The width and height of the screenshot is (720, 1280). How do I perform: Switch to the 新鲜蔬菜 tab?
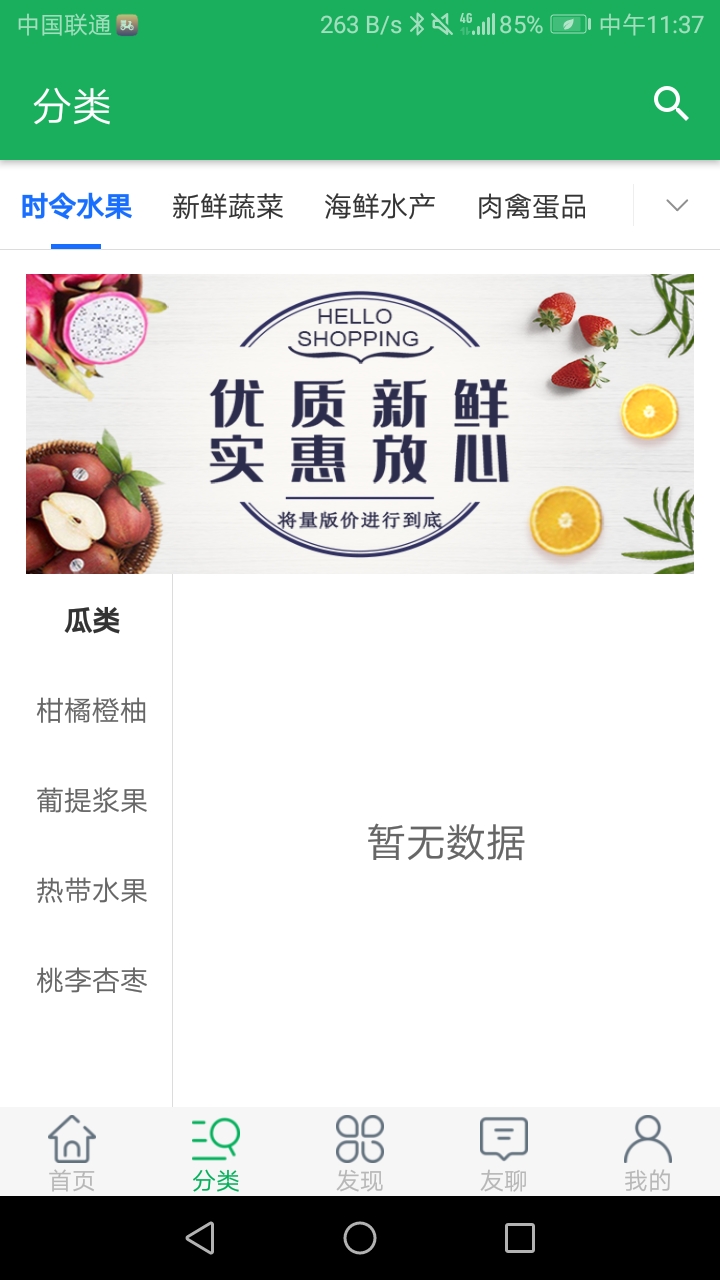[228, 207]
